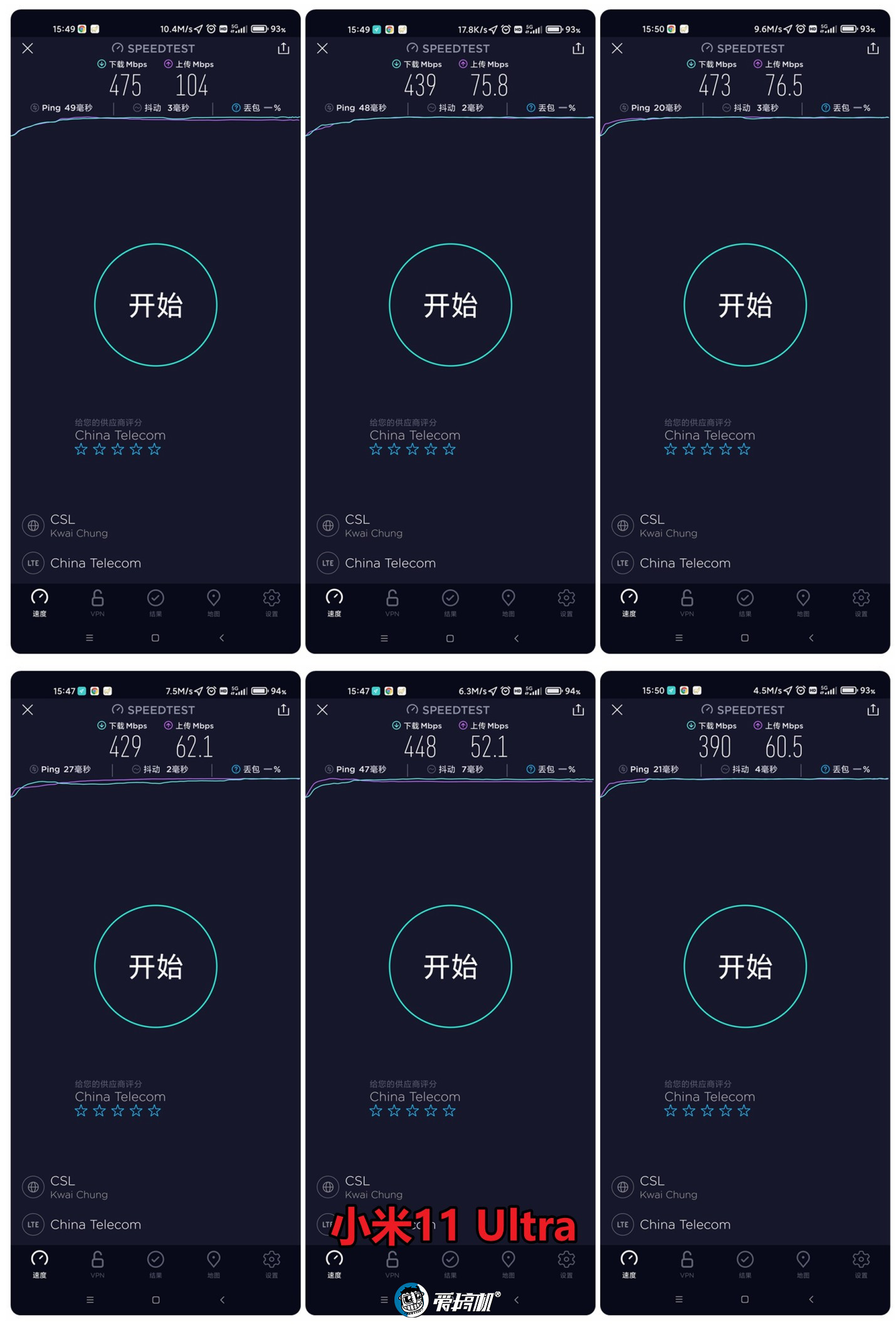Click the download Mbps arrow icon
Viewport: 896px width, 1324px height.
click(x=101, y=64)
